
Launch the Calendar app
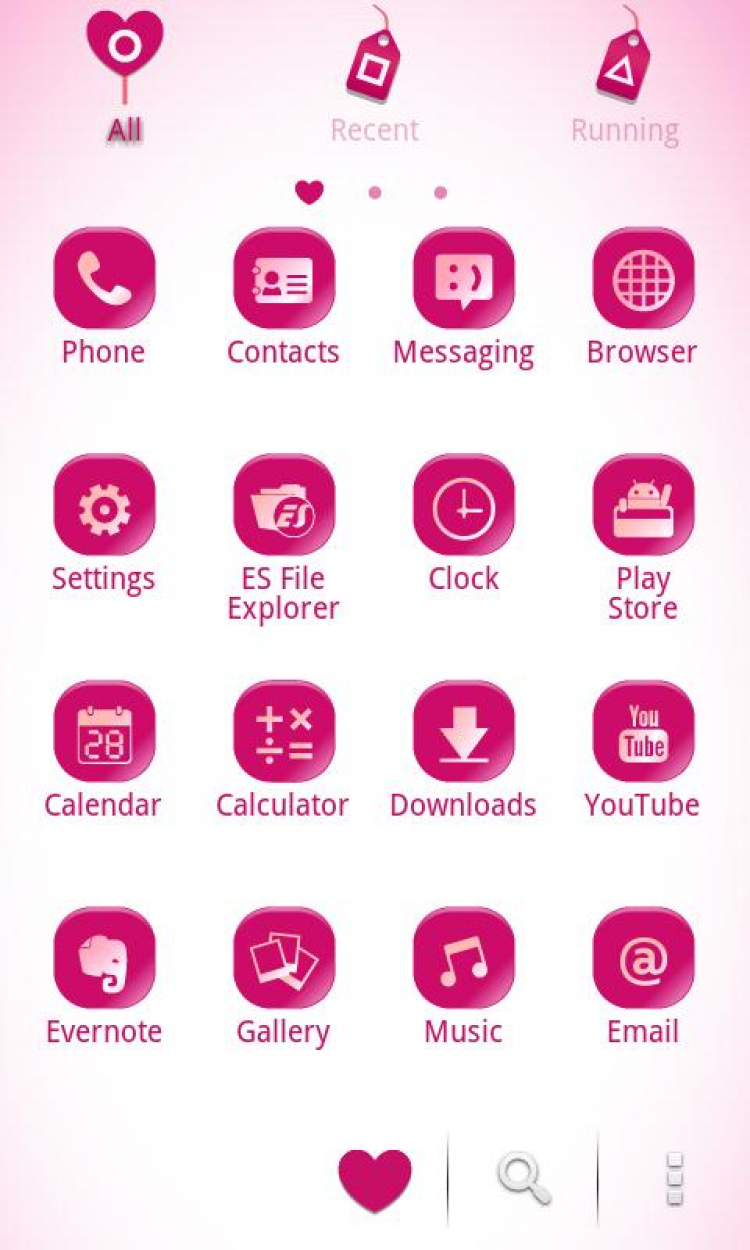tap(104, 732)
